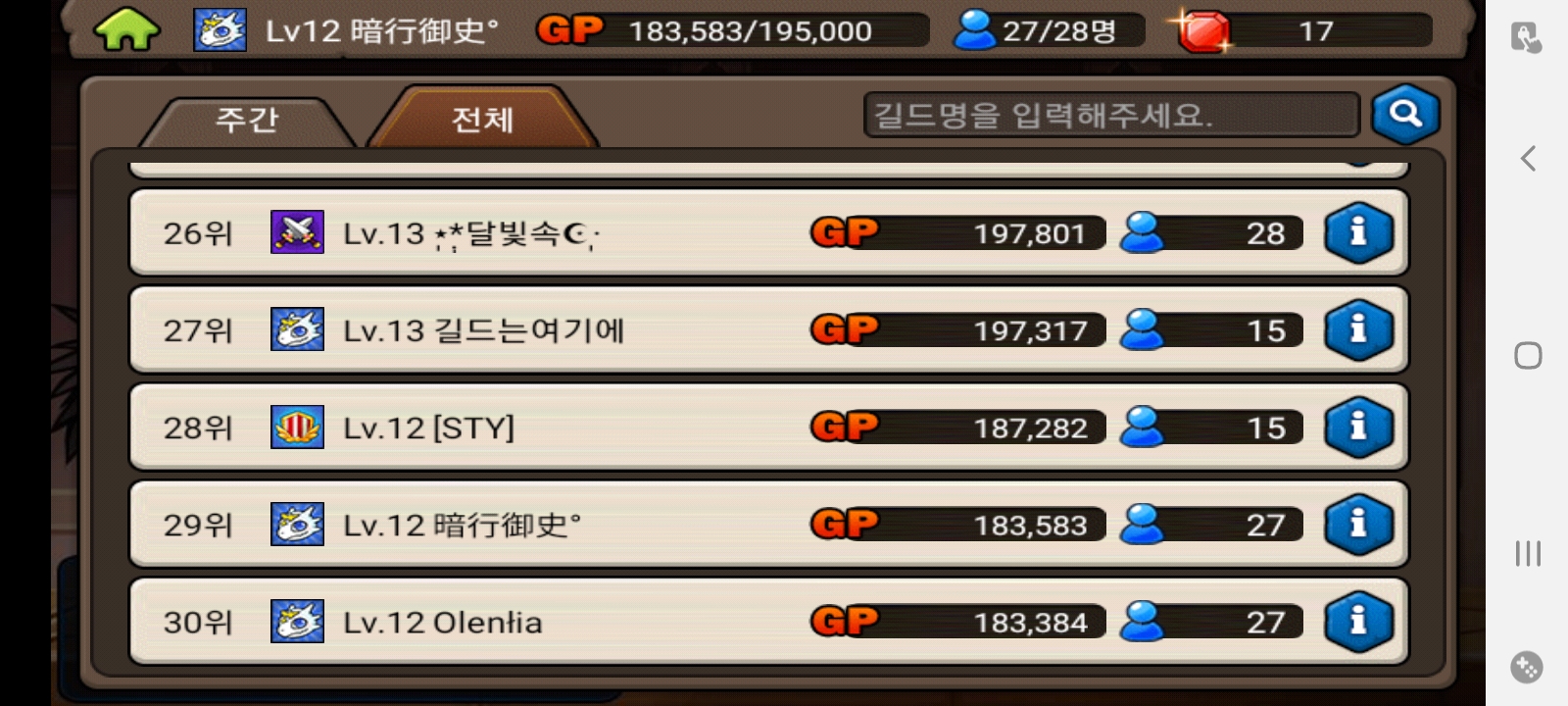Open info for the 30위 Olenłia guild
This screenshot has height=706, width=1568.
coord(1358,622)
